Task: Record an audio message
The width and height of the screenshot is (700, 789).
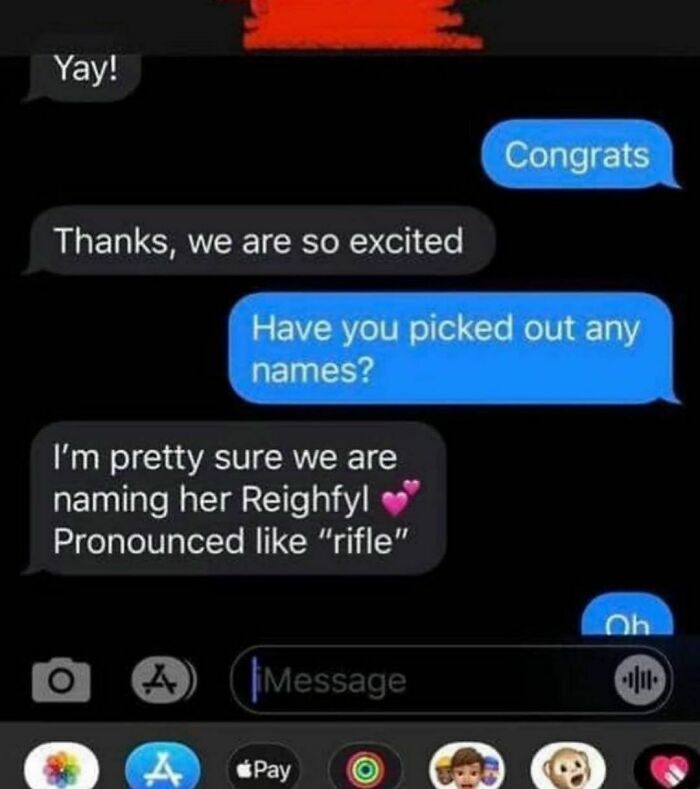Action: pos(640,680)
